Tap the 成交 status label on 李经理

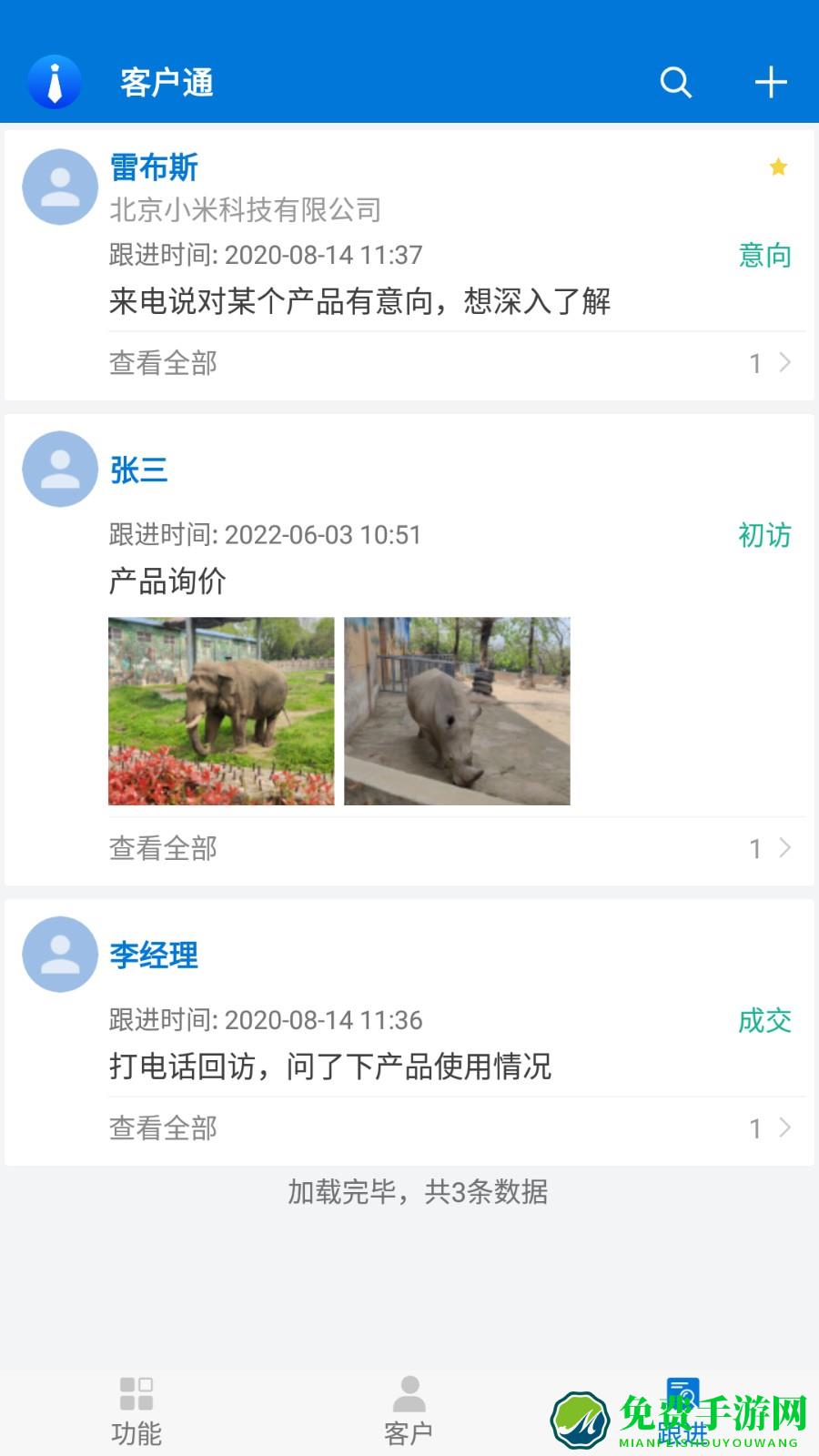764,1020
